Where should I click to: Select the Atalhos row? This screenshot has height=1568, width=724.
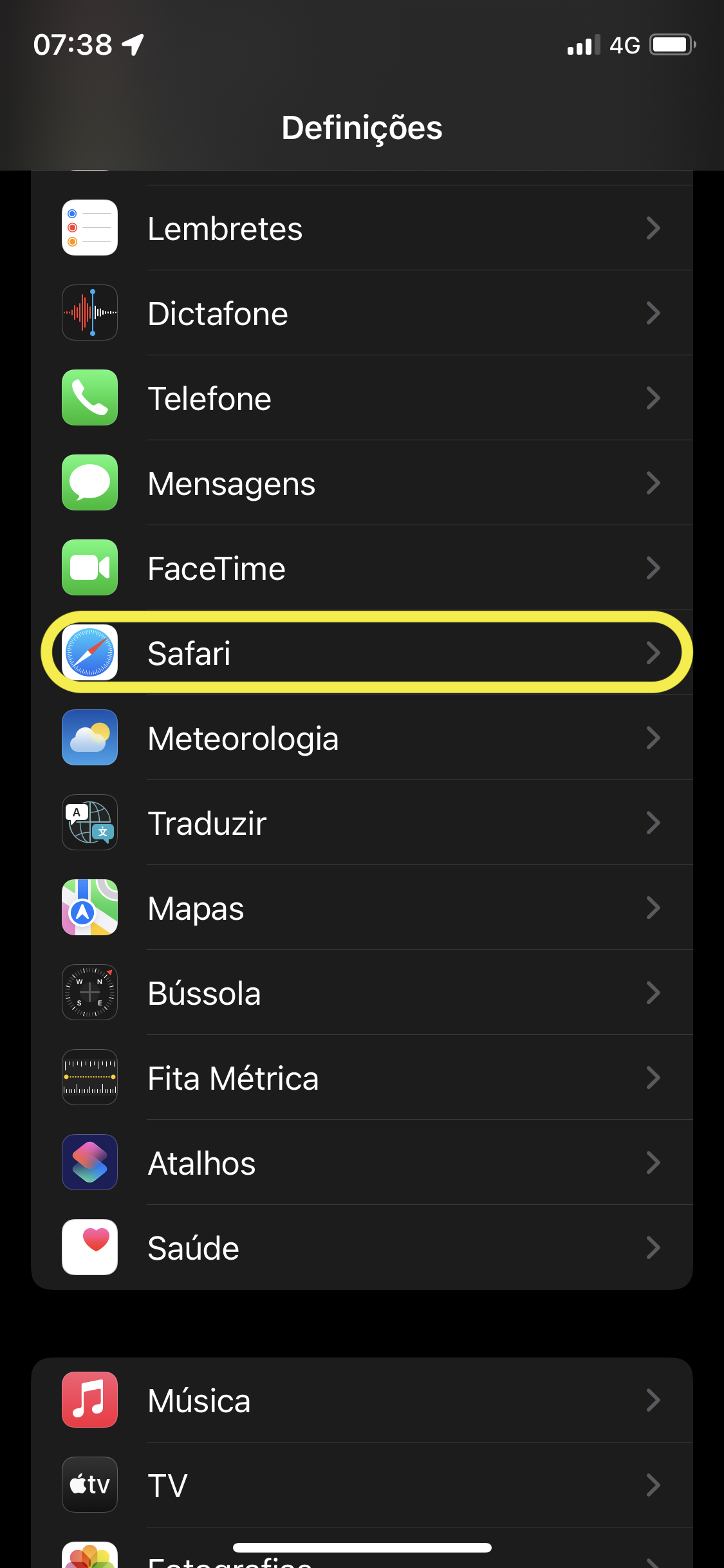tap(362, 1162)
